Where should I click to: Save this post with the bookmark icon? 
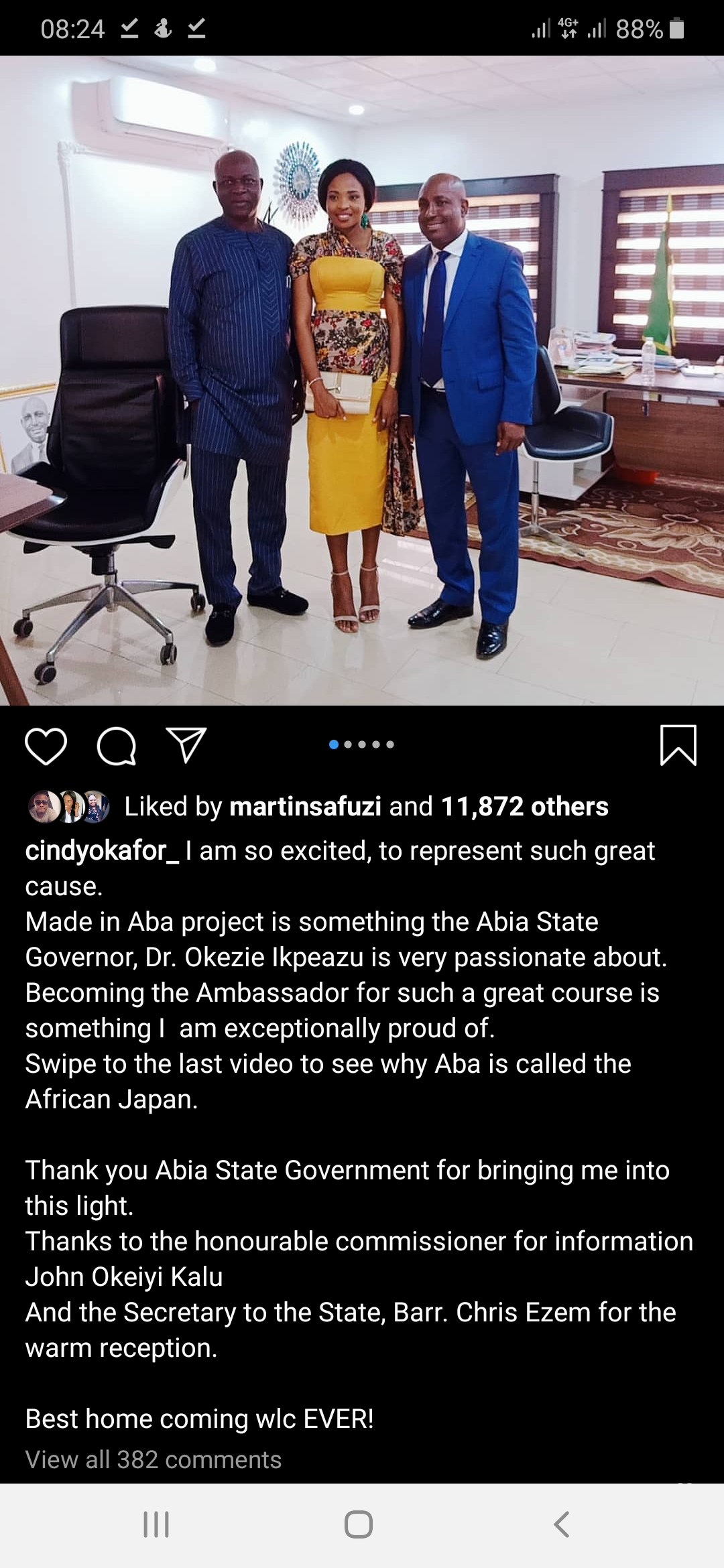point(678,745)
